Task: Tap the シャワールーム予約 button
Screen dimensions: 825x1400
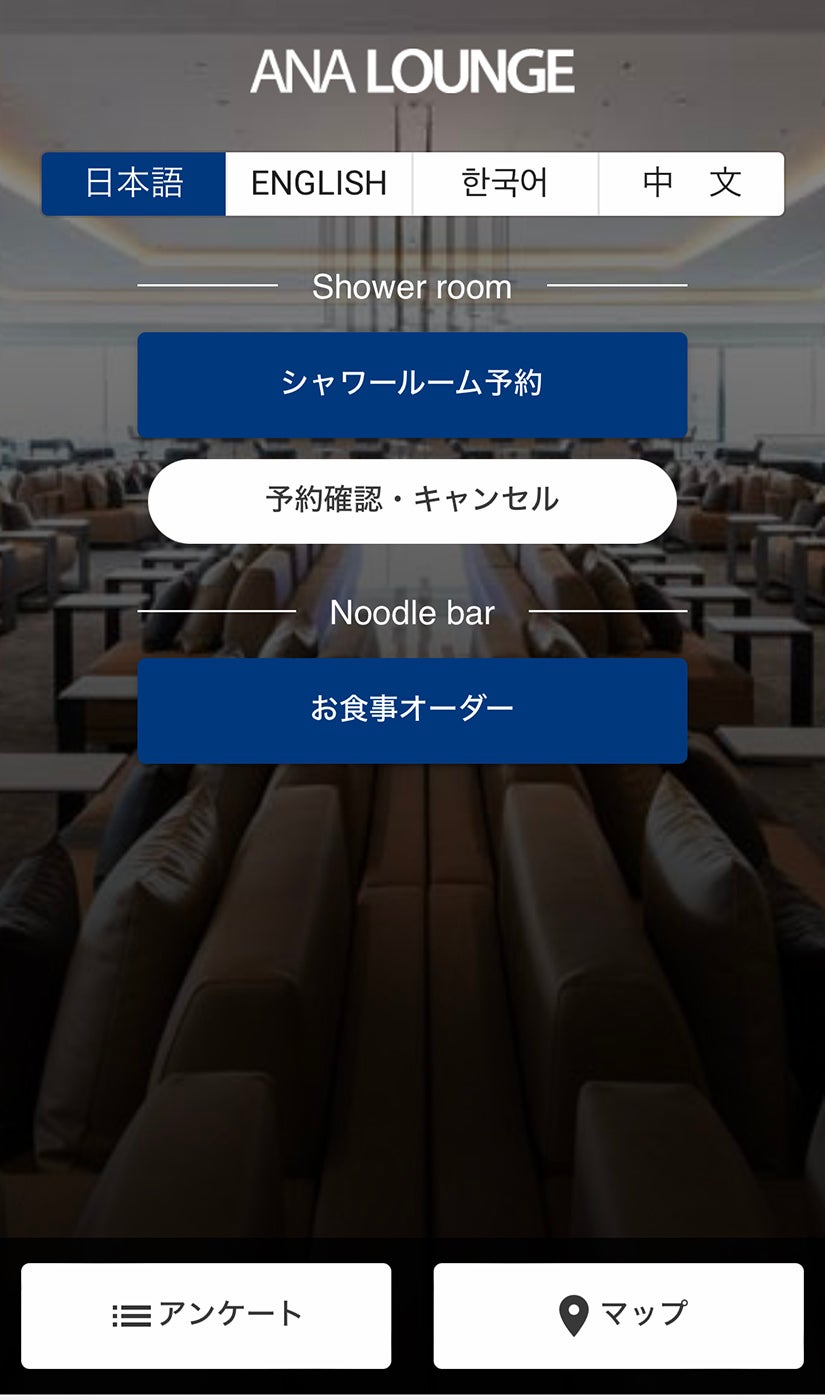Action: point(412,384)
